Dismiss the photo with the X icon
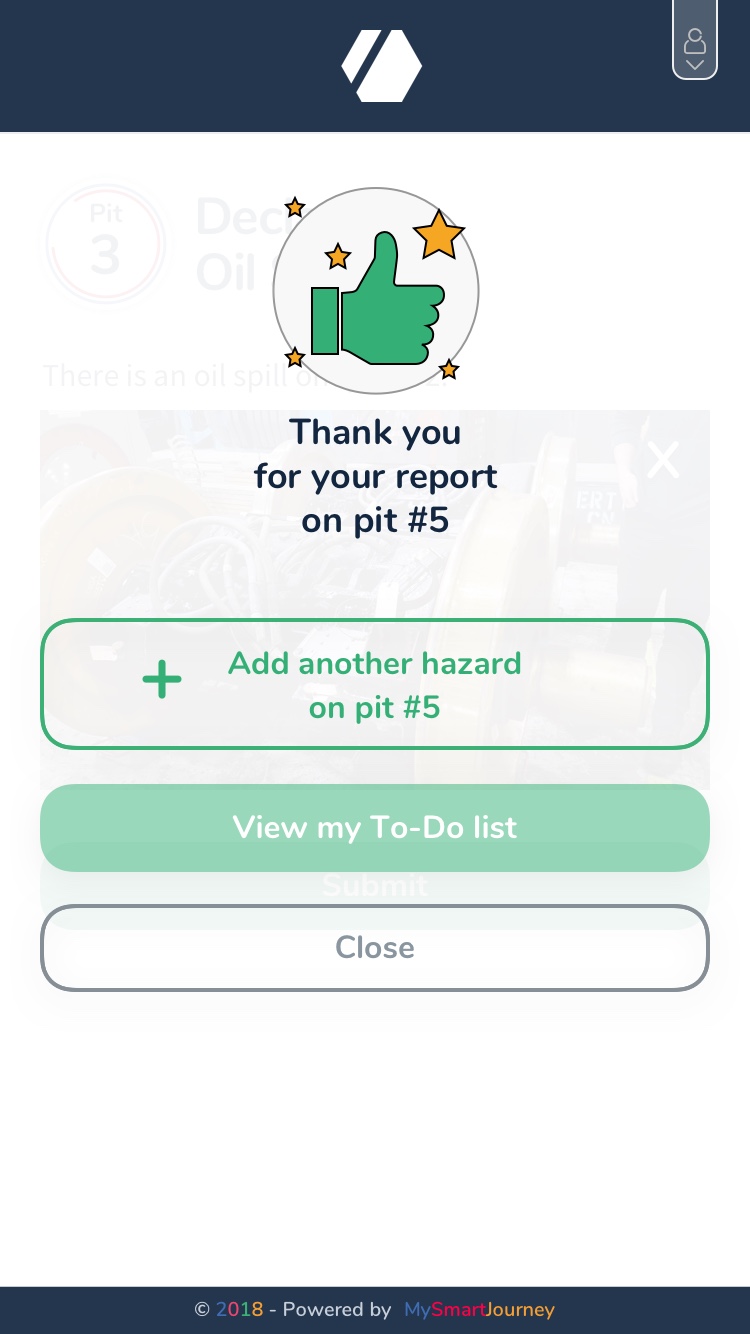 click(663, 460)
